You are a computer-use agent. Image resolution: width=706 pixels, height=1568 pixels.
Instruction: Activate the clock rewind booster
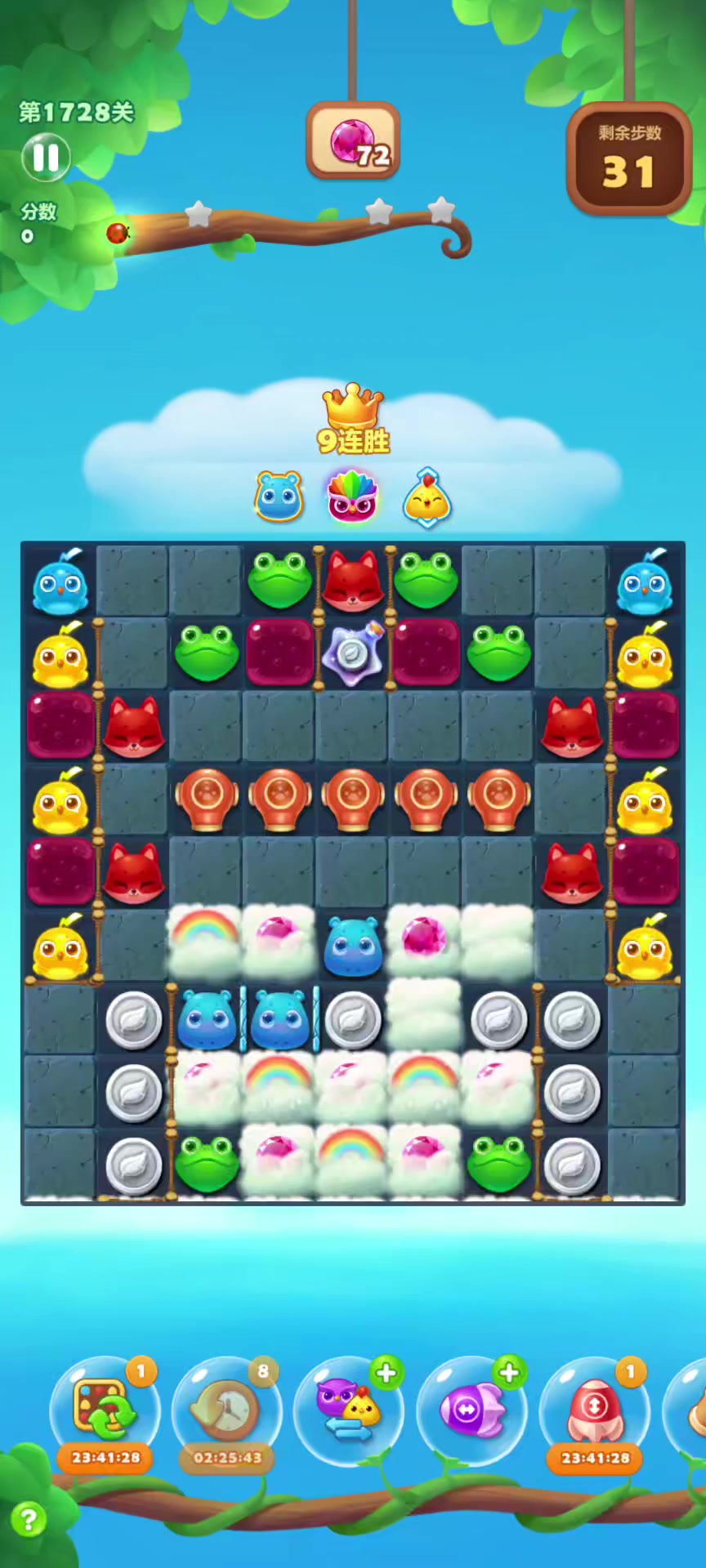point(227,1409)
